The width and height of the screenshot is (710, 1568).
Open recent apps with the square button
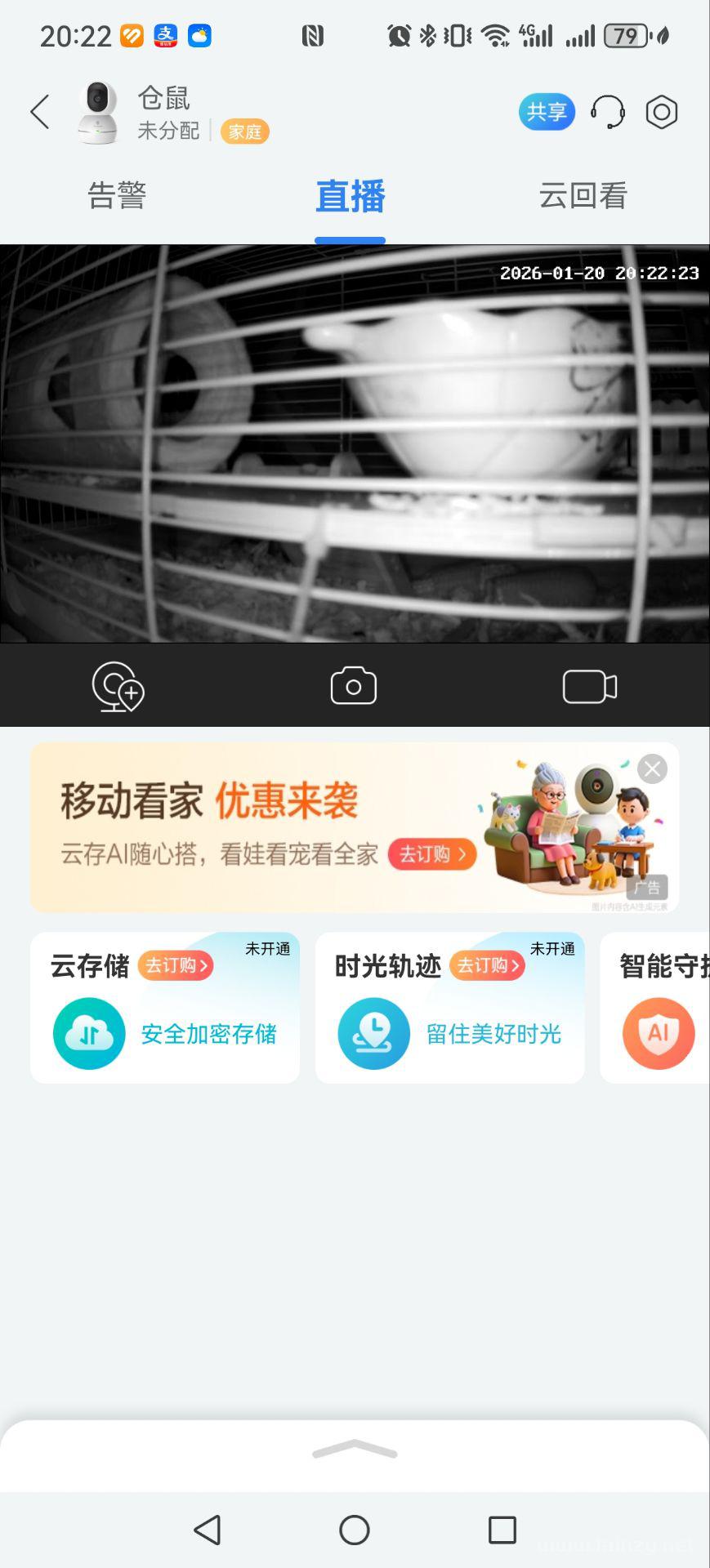502,1530
